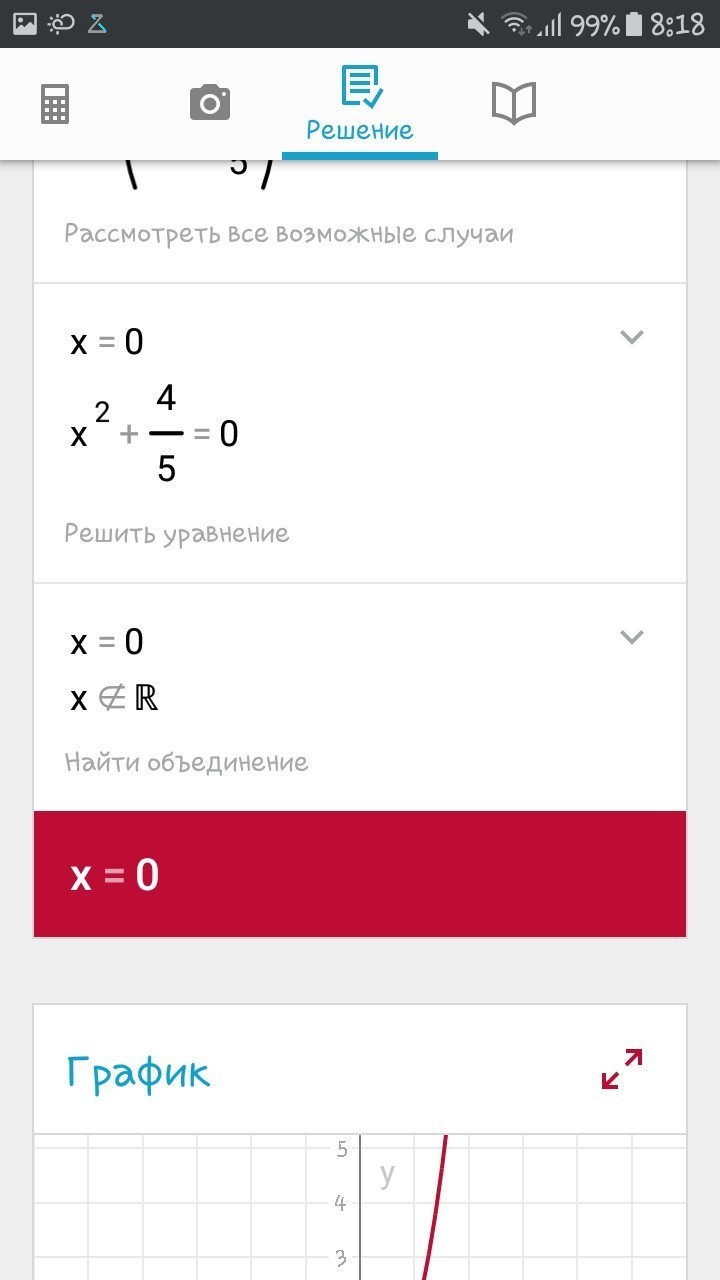
Task: Switch to the calculator tab
Action: point(55,104)
